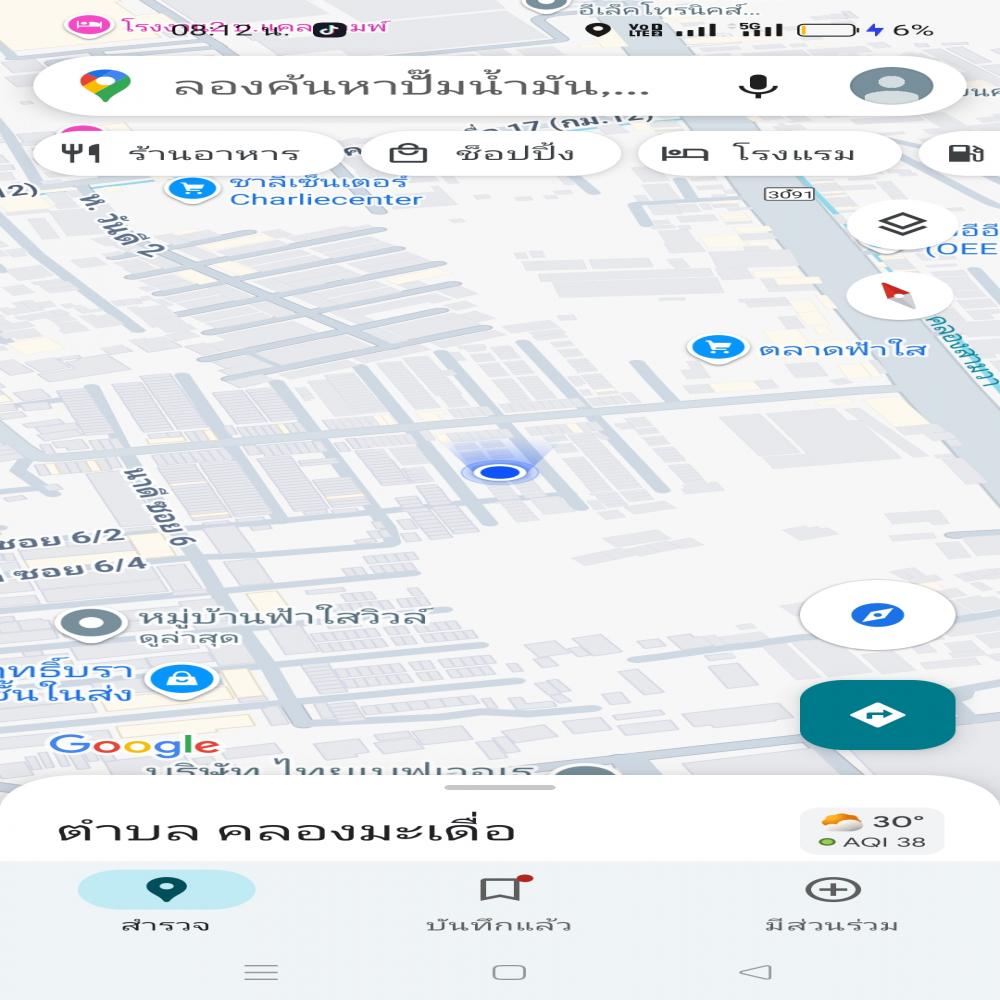Start voice search with the microphone
Screen dimensions: 1000x1000
pyautogui.click(x=758, y=86)
